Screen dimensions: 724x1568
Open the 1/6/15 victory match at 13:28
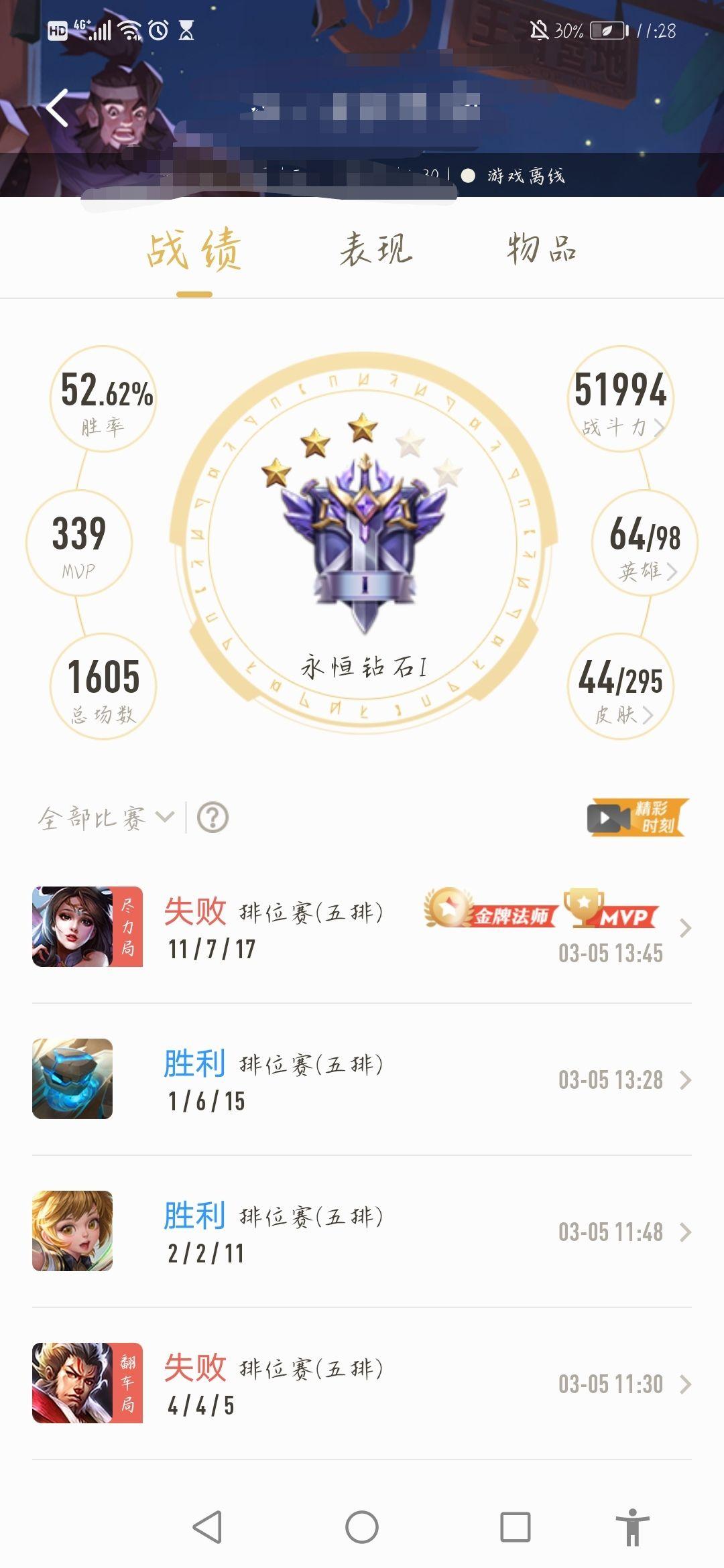coord(362,1080)
